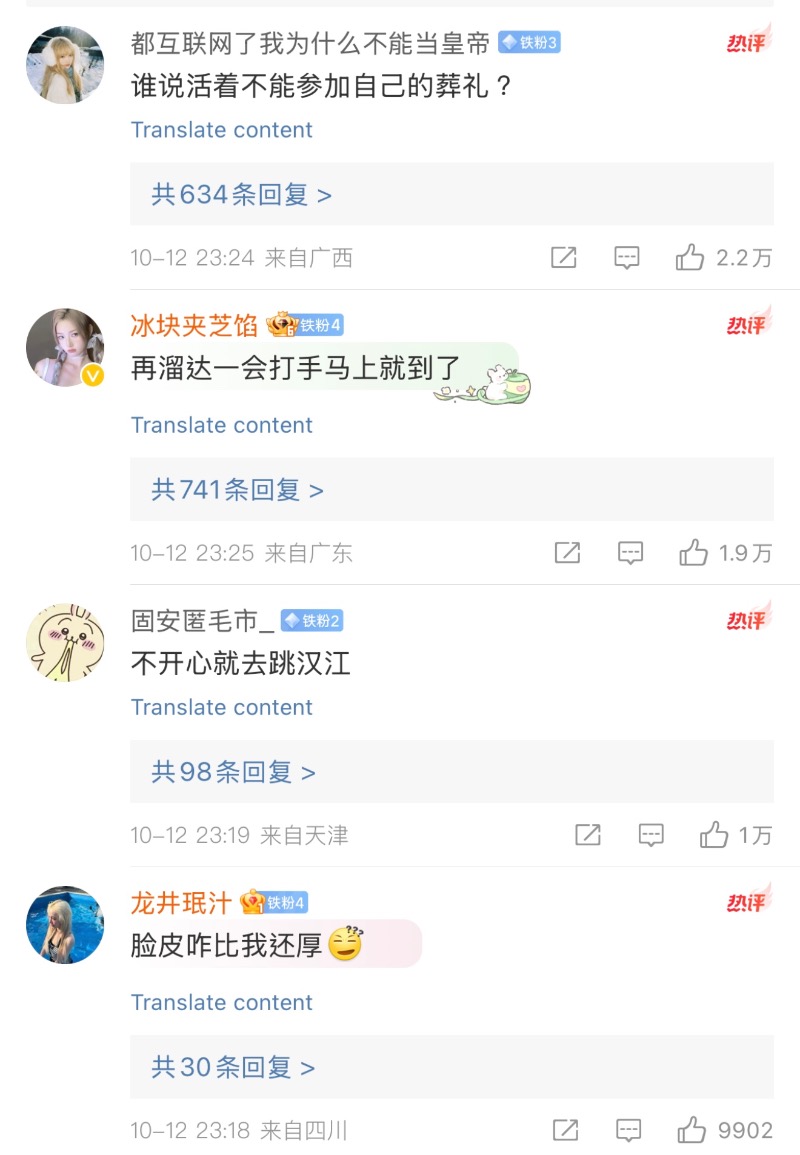Like 龙井珉汁's comment
Screen dimensions: 800x1155
tap(691, 1130)
